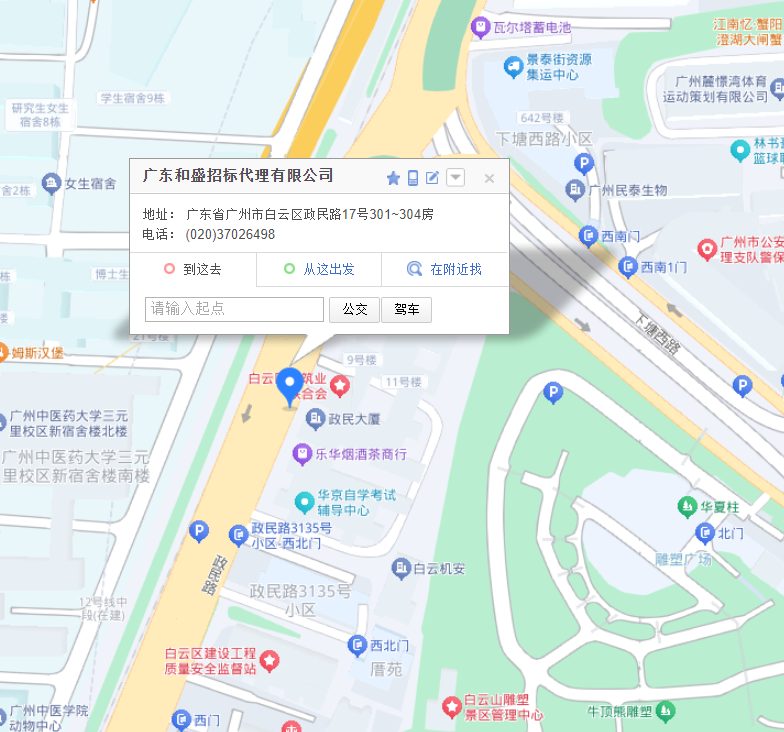Star the 广东和盛招标代理有限公司 location as favorite
Viewport: 784px width, 732px height.
coord(393,178)
